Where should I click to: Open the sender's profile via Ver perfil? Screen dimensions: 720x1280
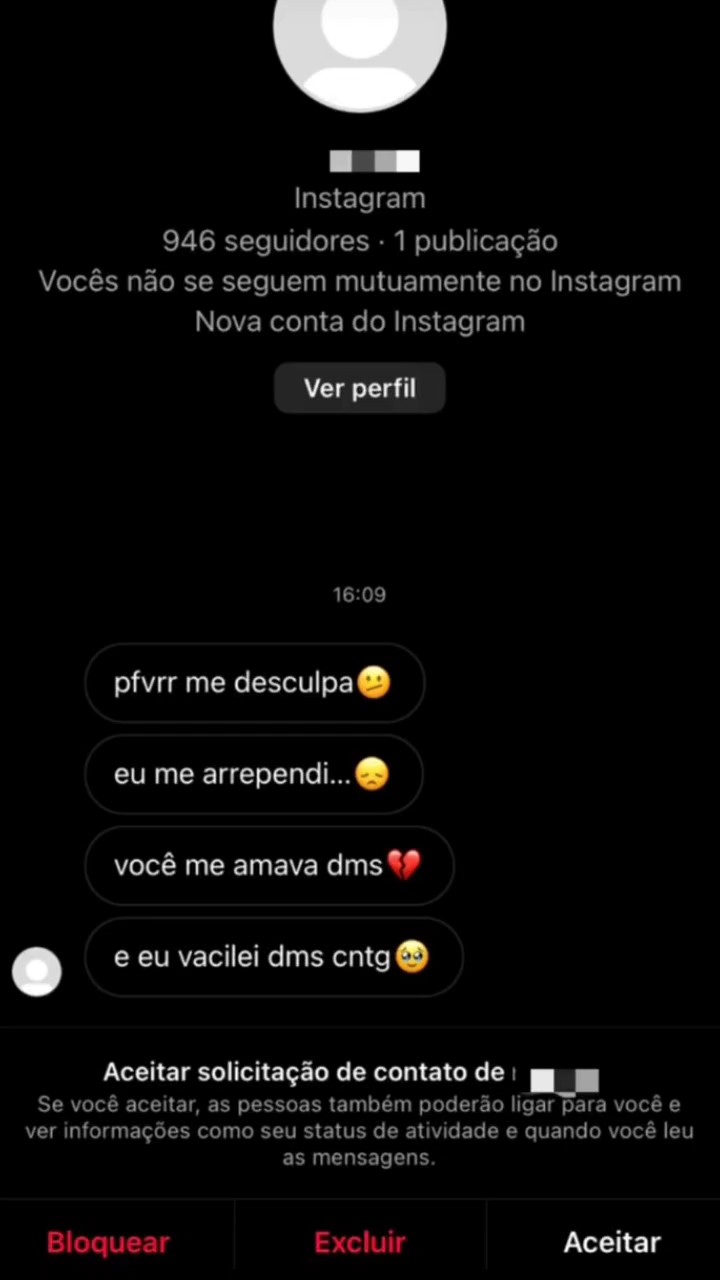coord(359,388)
